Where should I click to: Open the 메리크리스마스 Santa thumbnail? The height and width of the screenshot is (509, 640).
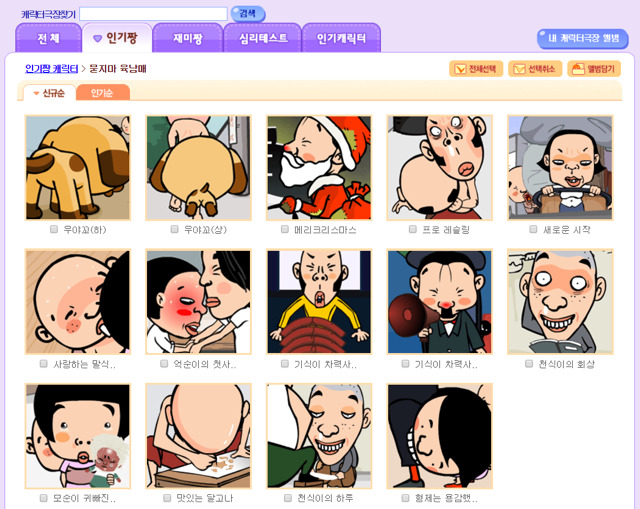coord(319,167)
